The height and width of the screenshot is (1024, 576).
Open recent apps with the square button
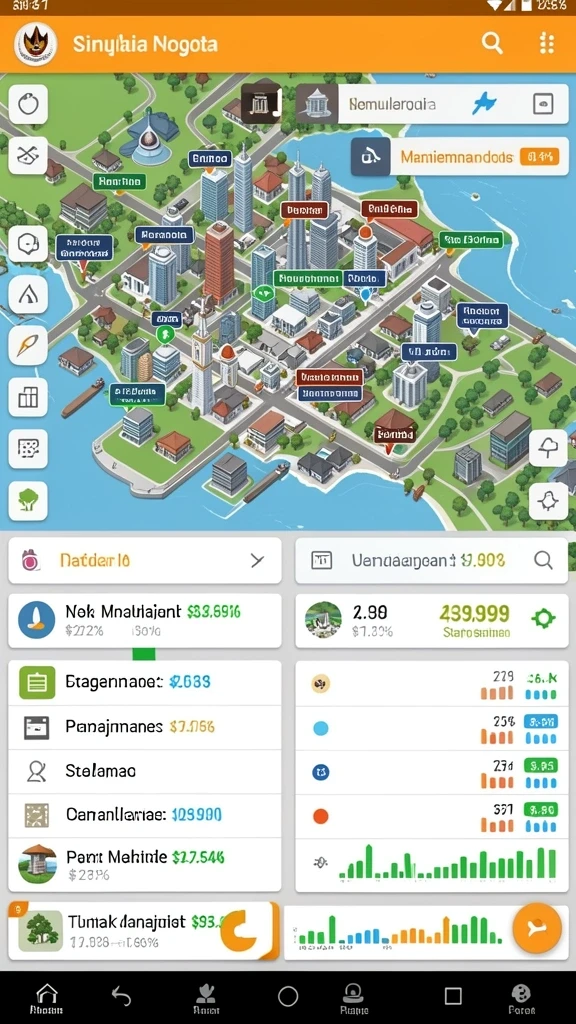point(453,996)
